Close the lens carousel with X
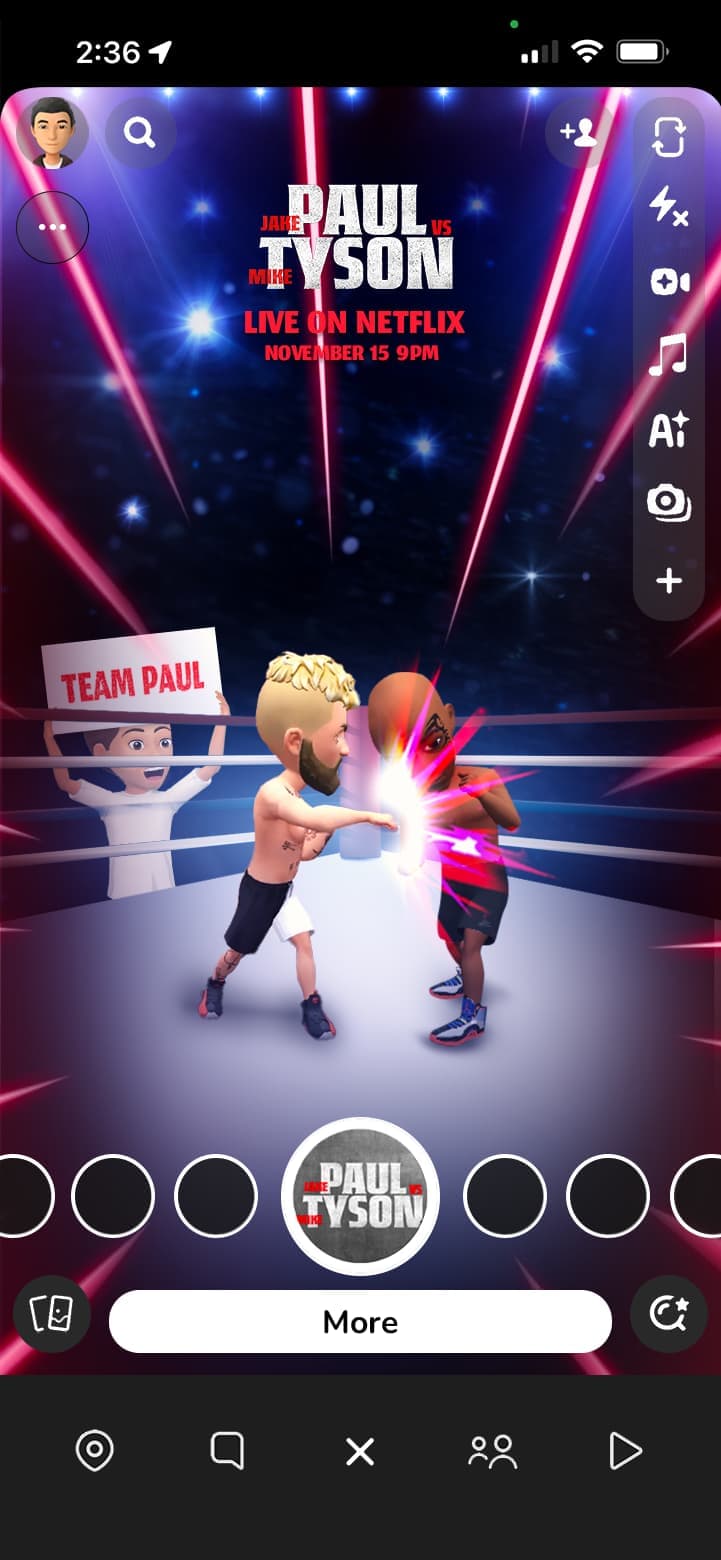 360,1451
